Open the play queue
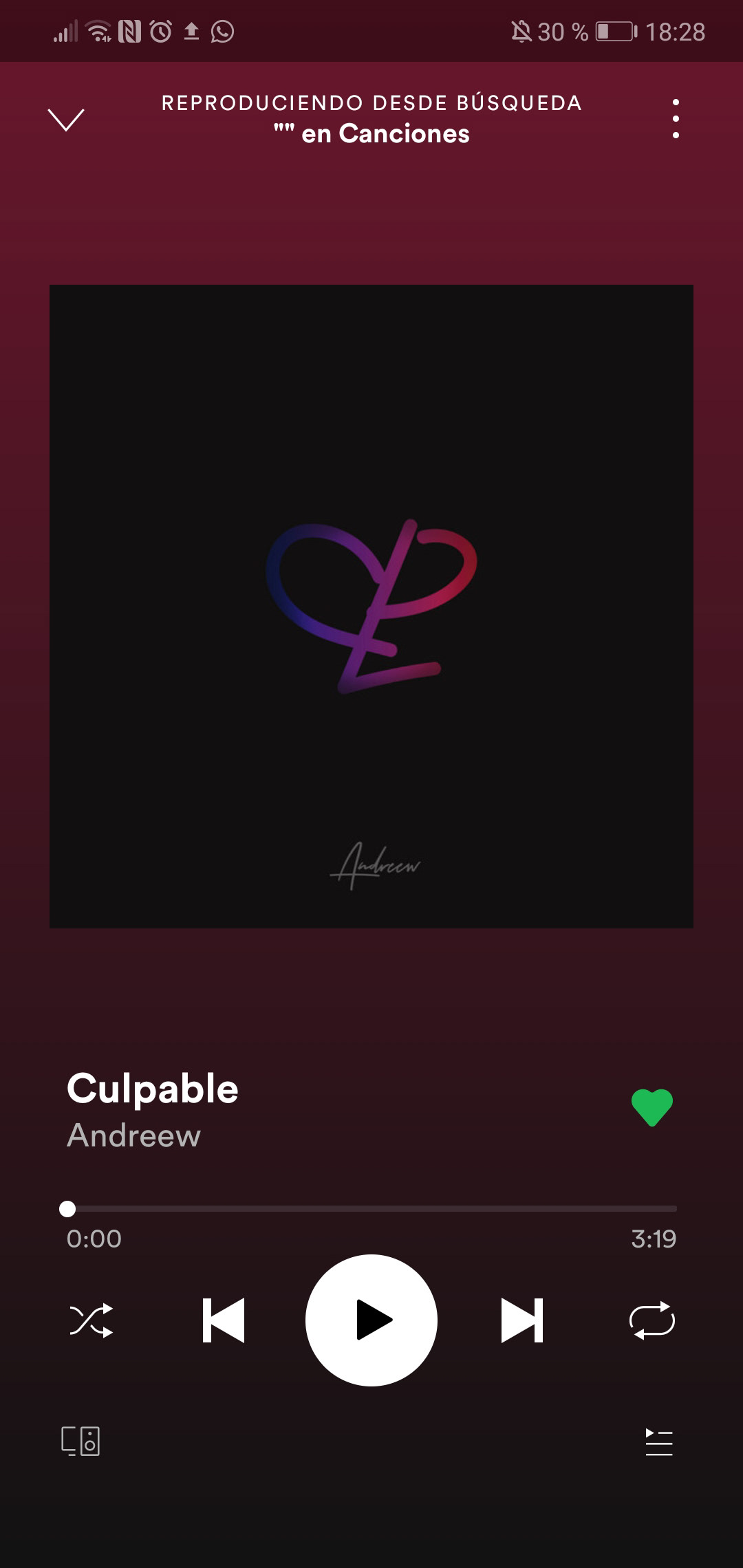Viewport: 743px width, 1568px height. coord(658,1441)
